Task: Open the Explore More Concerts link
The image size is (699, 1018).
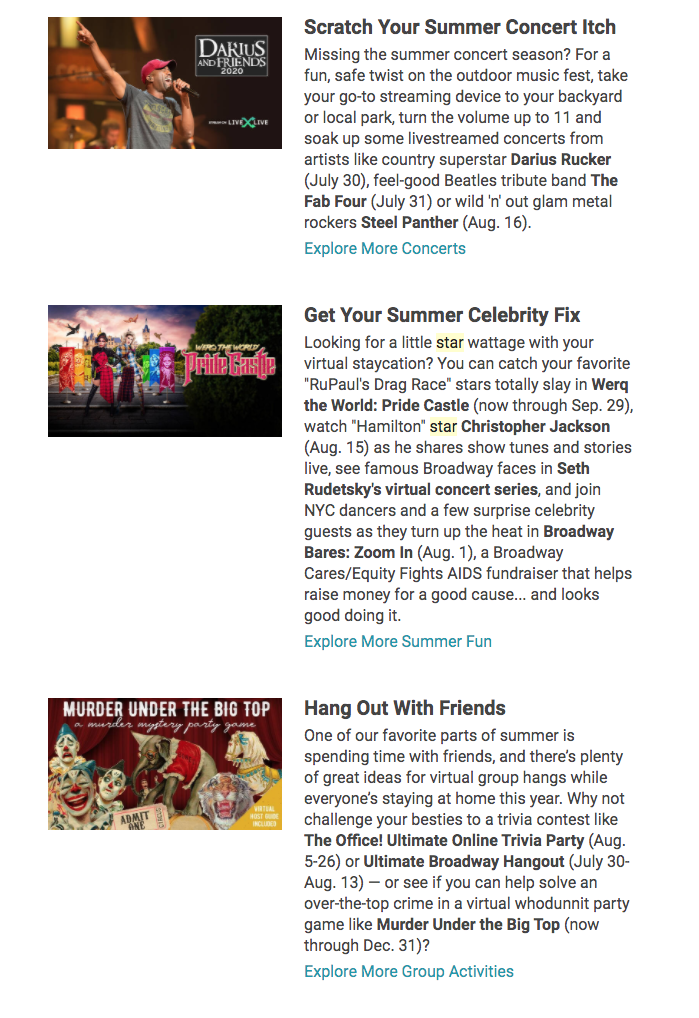Action: [x=385, y=248]
